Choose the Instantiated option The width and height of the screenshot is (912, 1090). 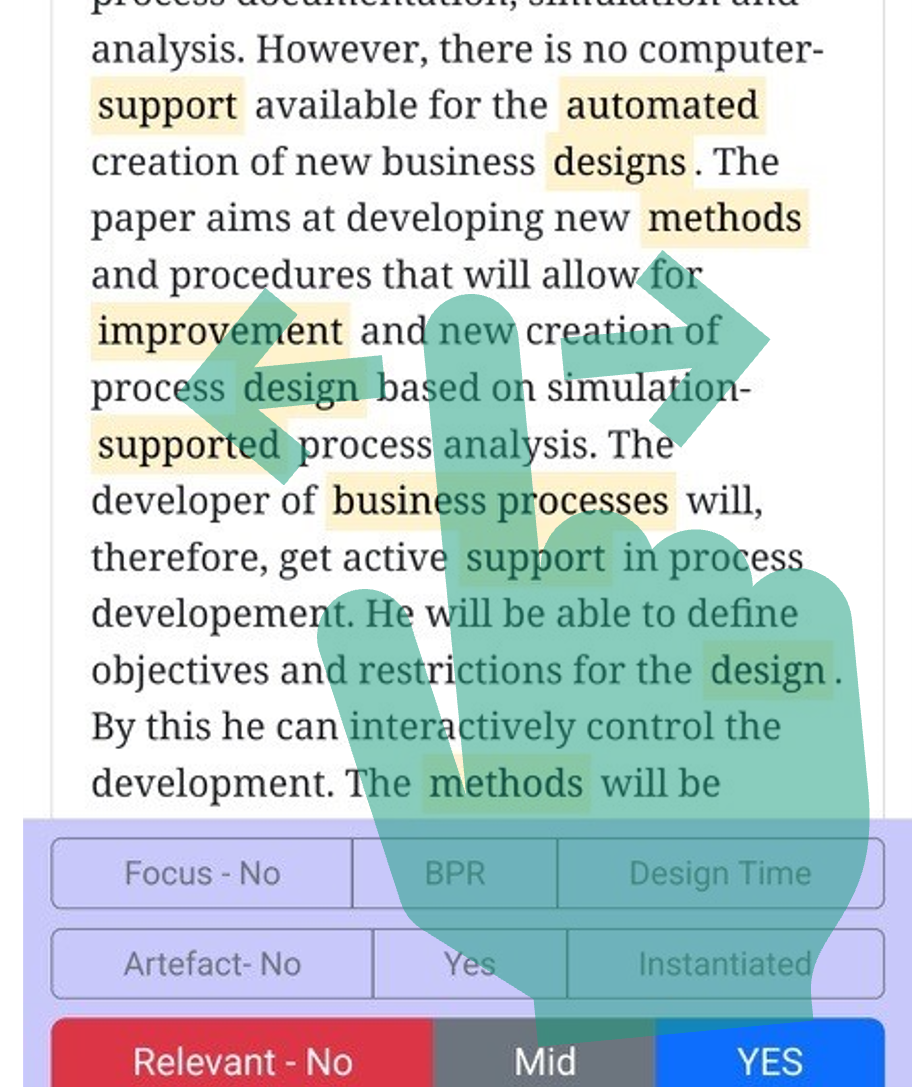pos(725,964)
